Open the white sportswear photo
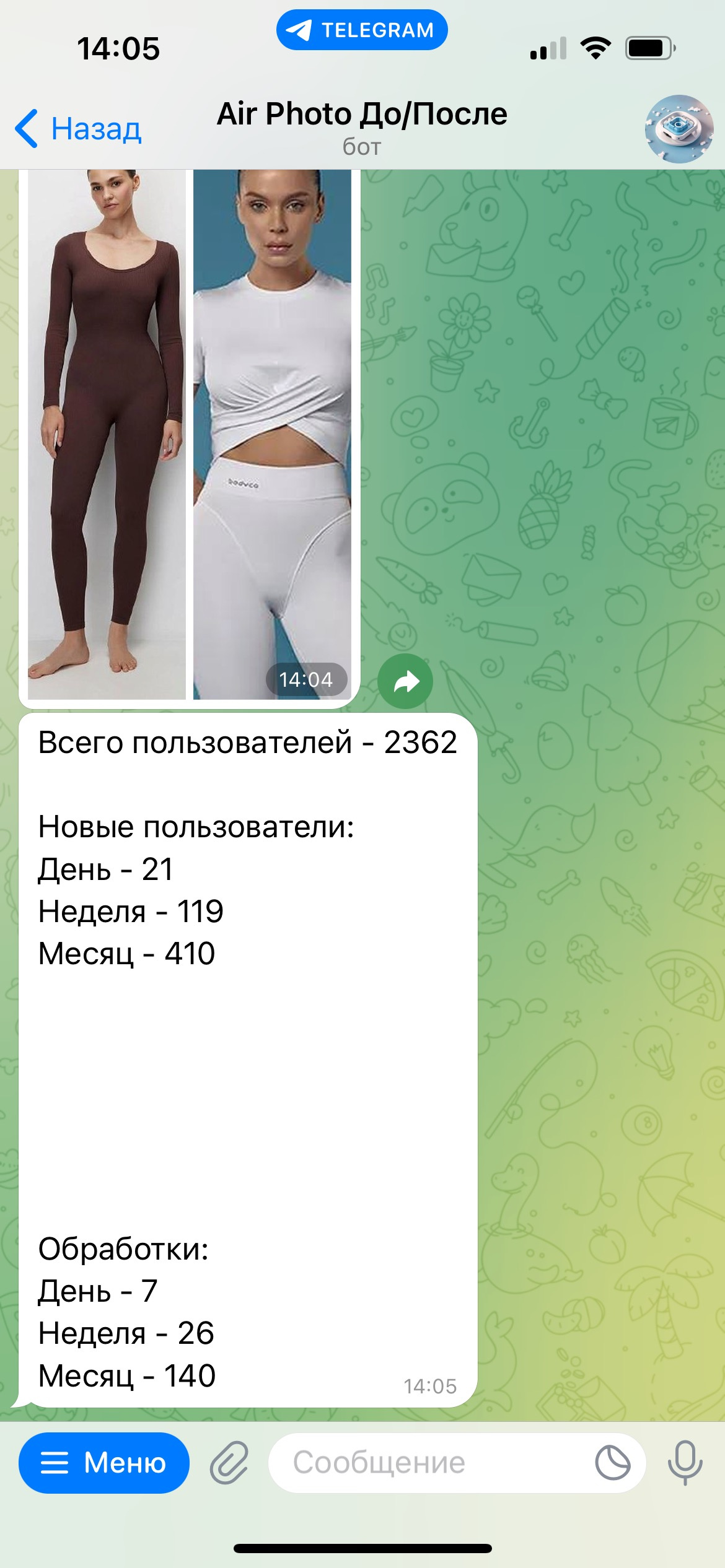725x1568 pixels. coord(272,433)
